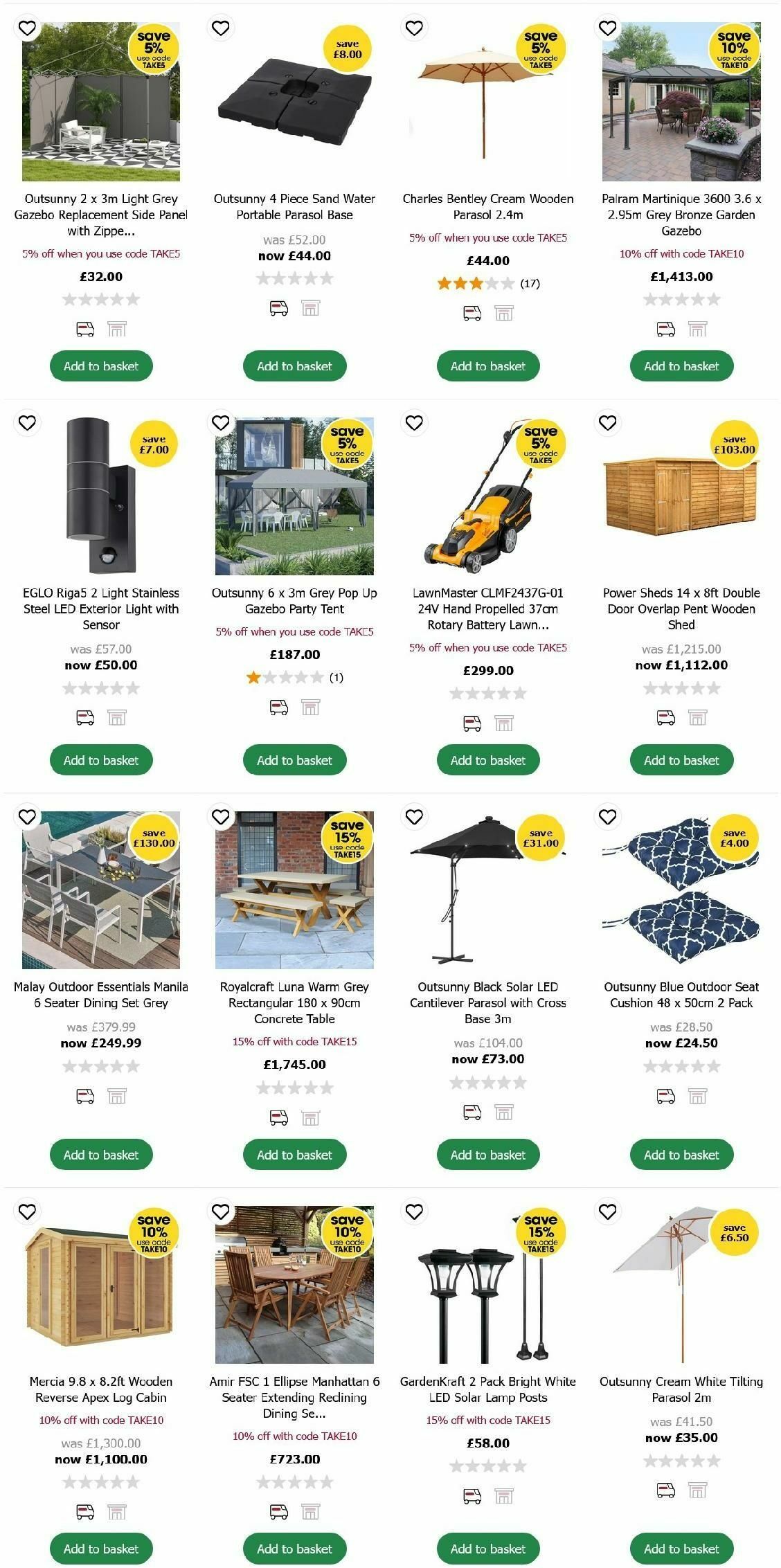The image size is (781, 1568).
Task: Click the delivery van icon under Power Sheds shed
Action: point(665,718)
